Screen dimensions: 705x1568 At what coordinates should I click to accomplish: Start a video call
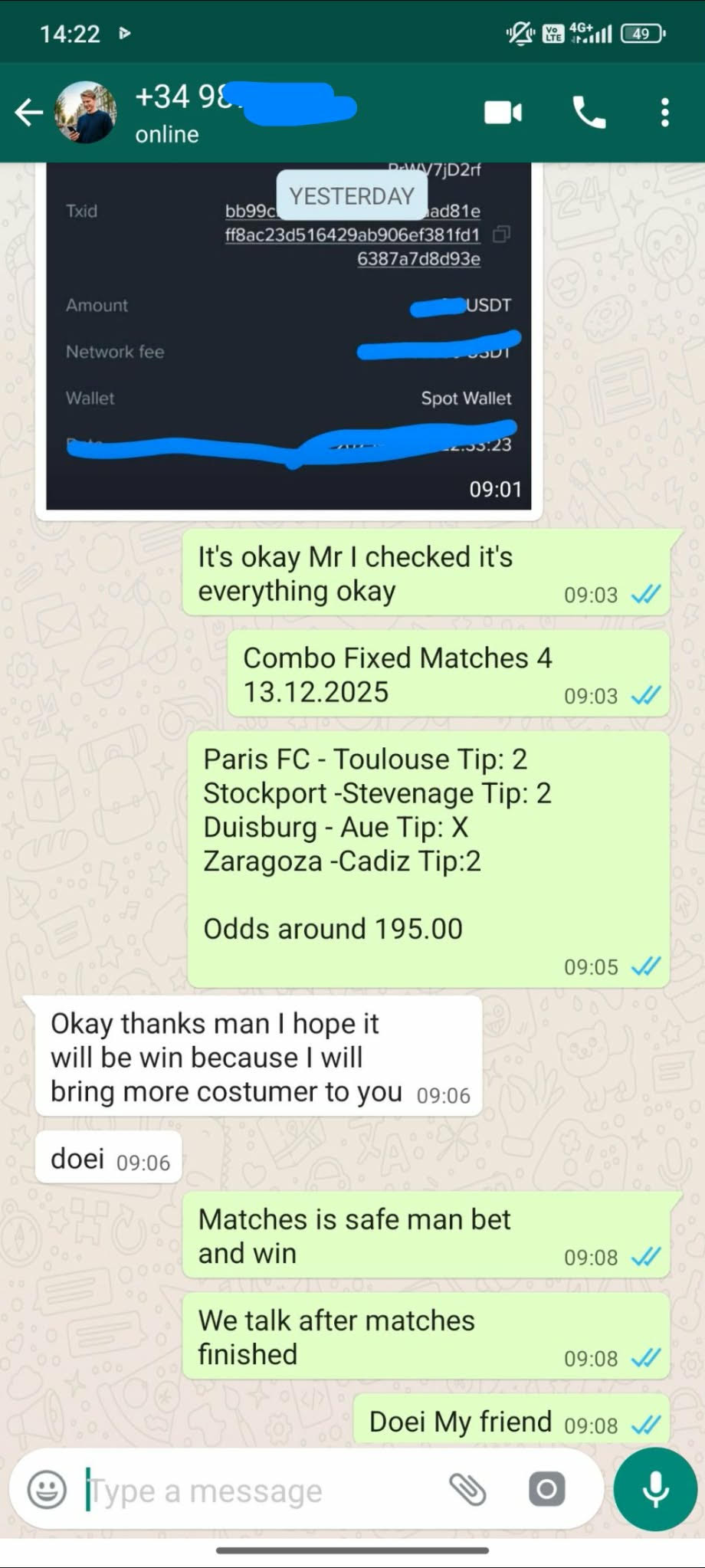503,113
